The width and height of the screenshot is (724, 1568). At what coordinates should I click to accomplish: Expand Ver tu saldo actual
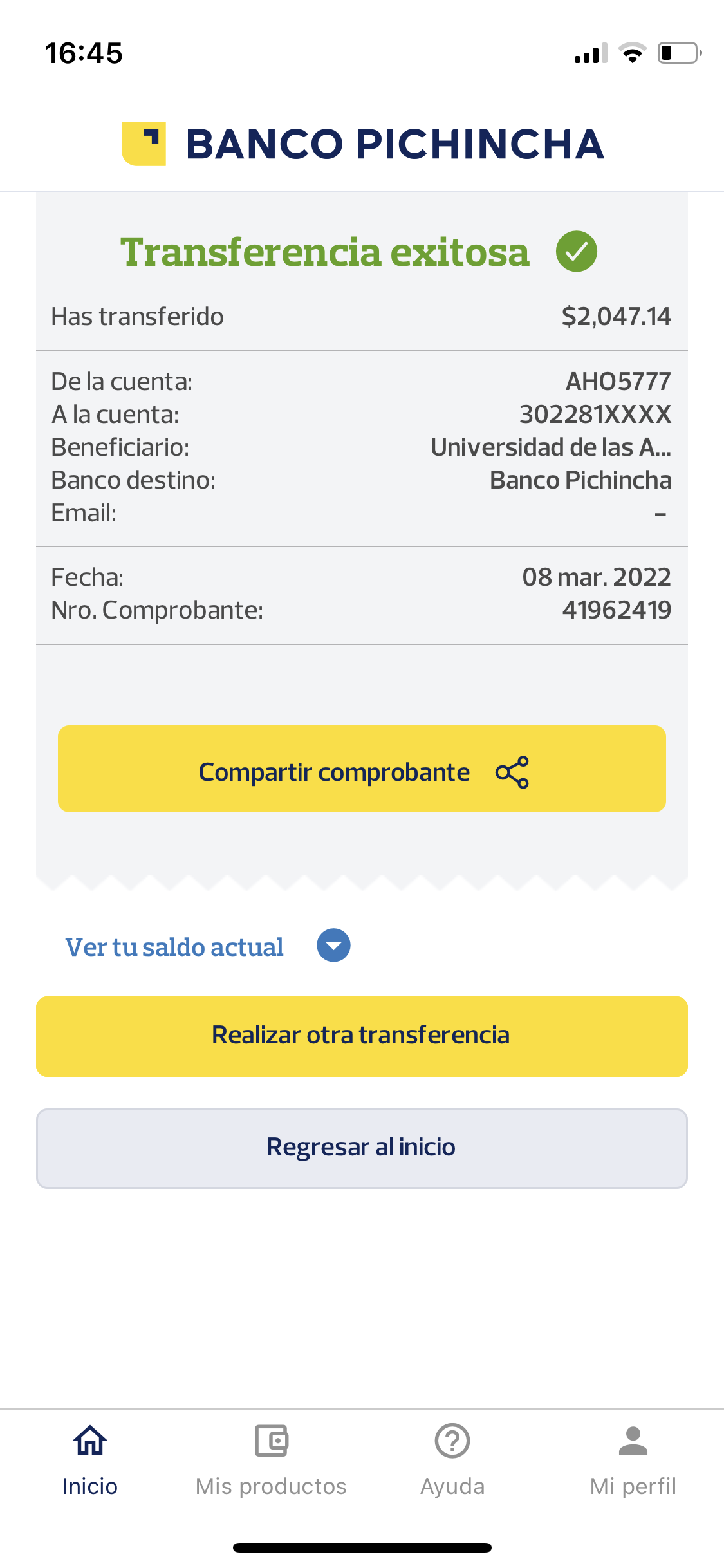pos(333,946)
